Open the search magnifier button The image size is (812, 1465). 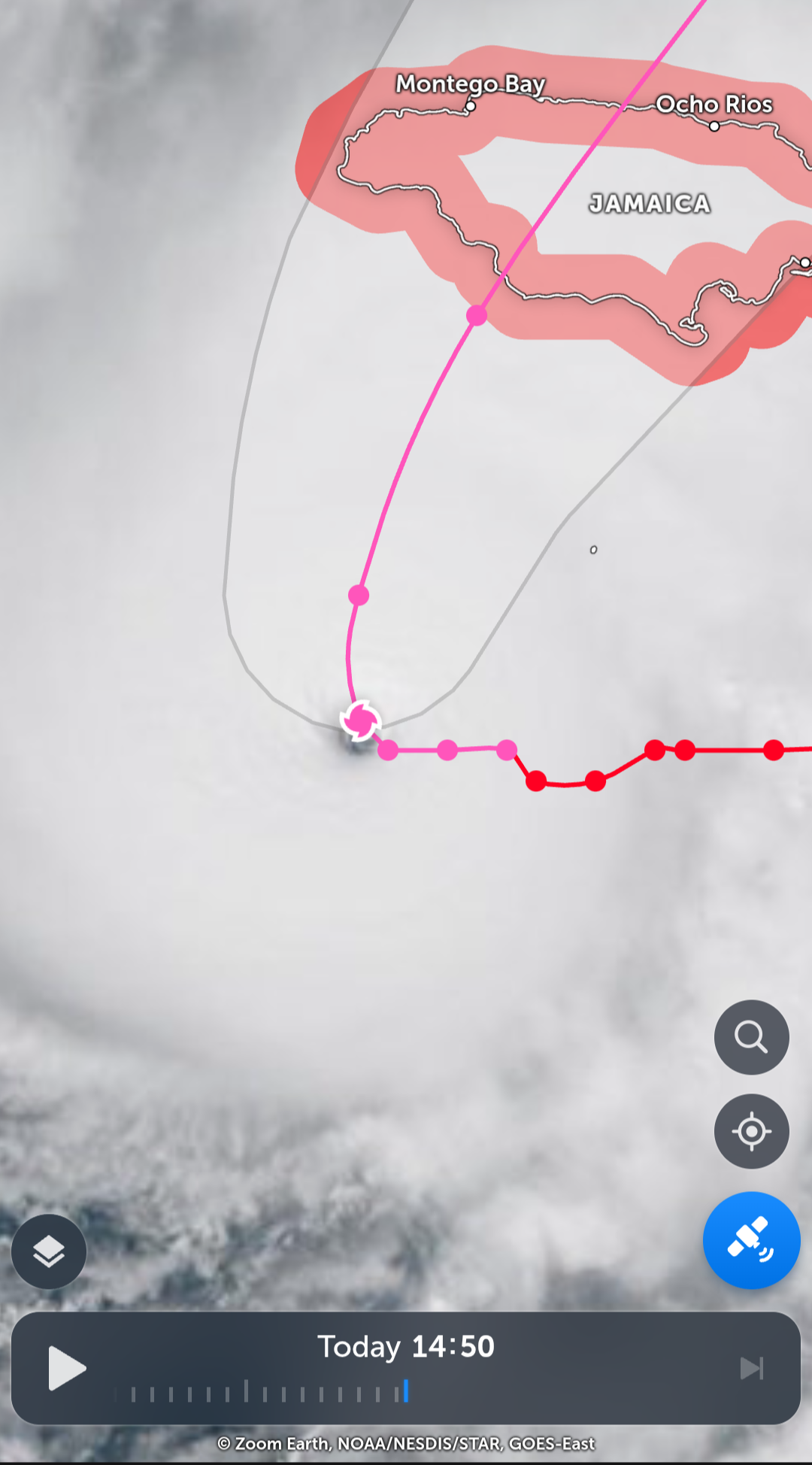[x=751, y=1037]
